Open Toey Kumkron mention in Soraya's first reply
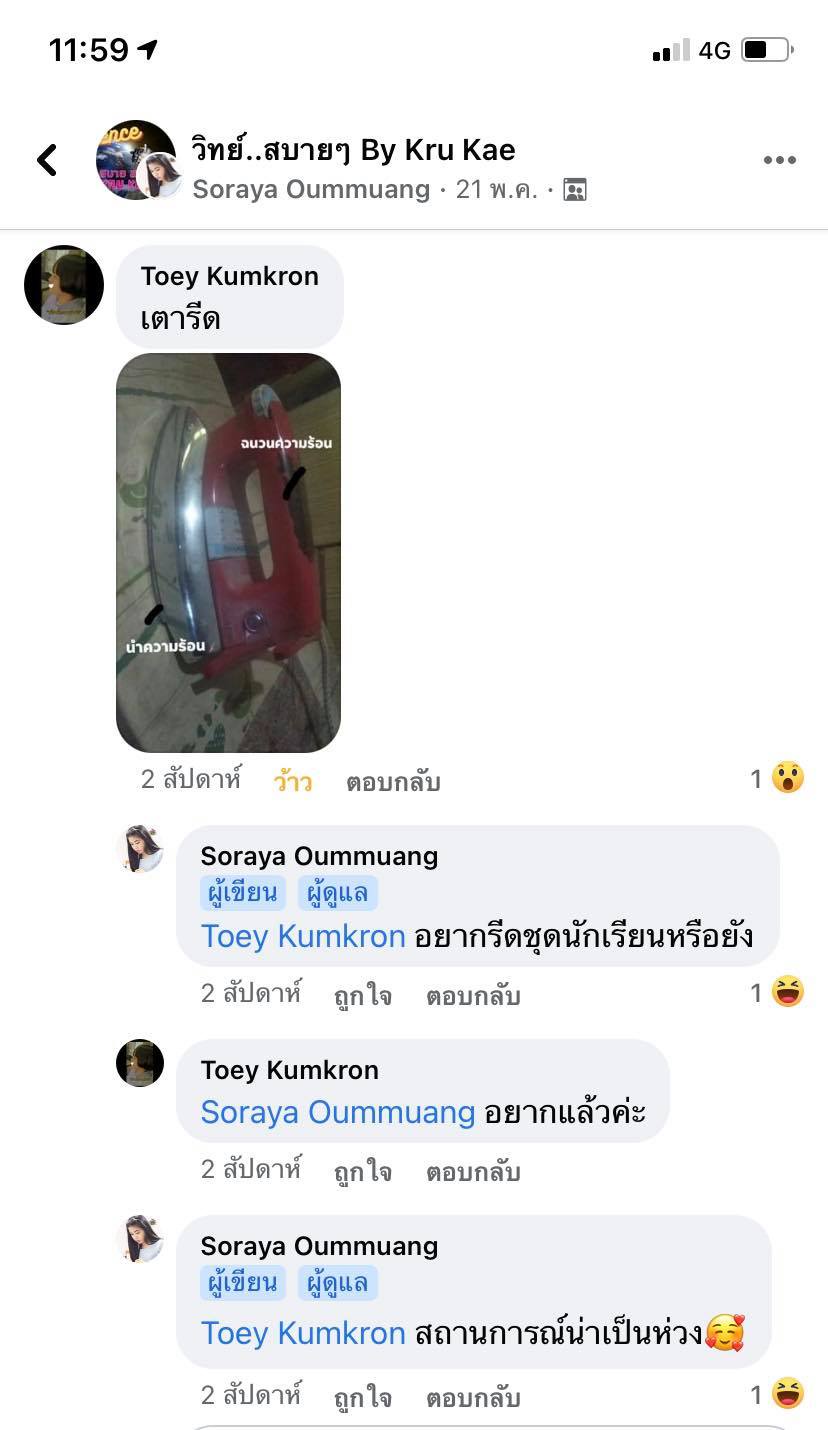The height and width of the screenshot is (1430, 828). click(303, 936)
